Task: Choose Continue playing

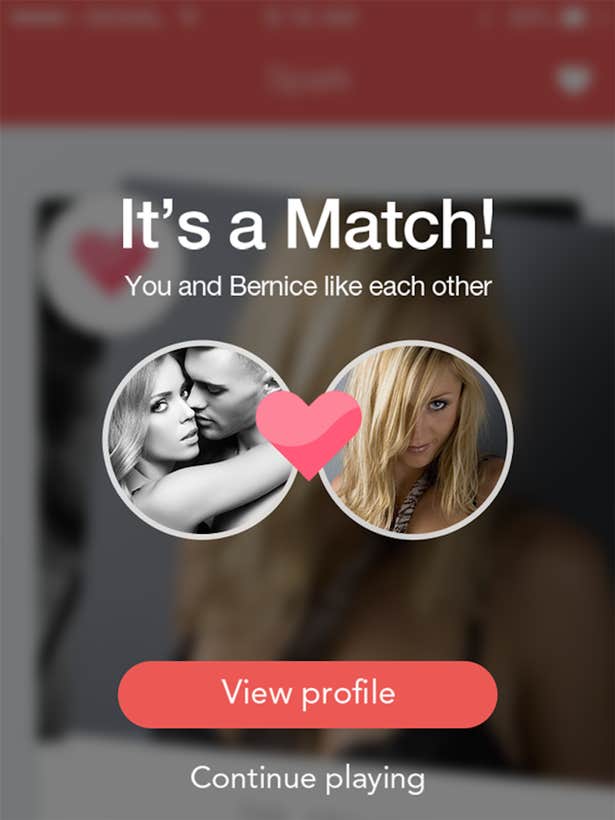Action: tap(307, 777)
